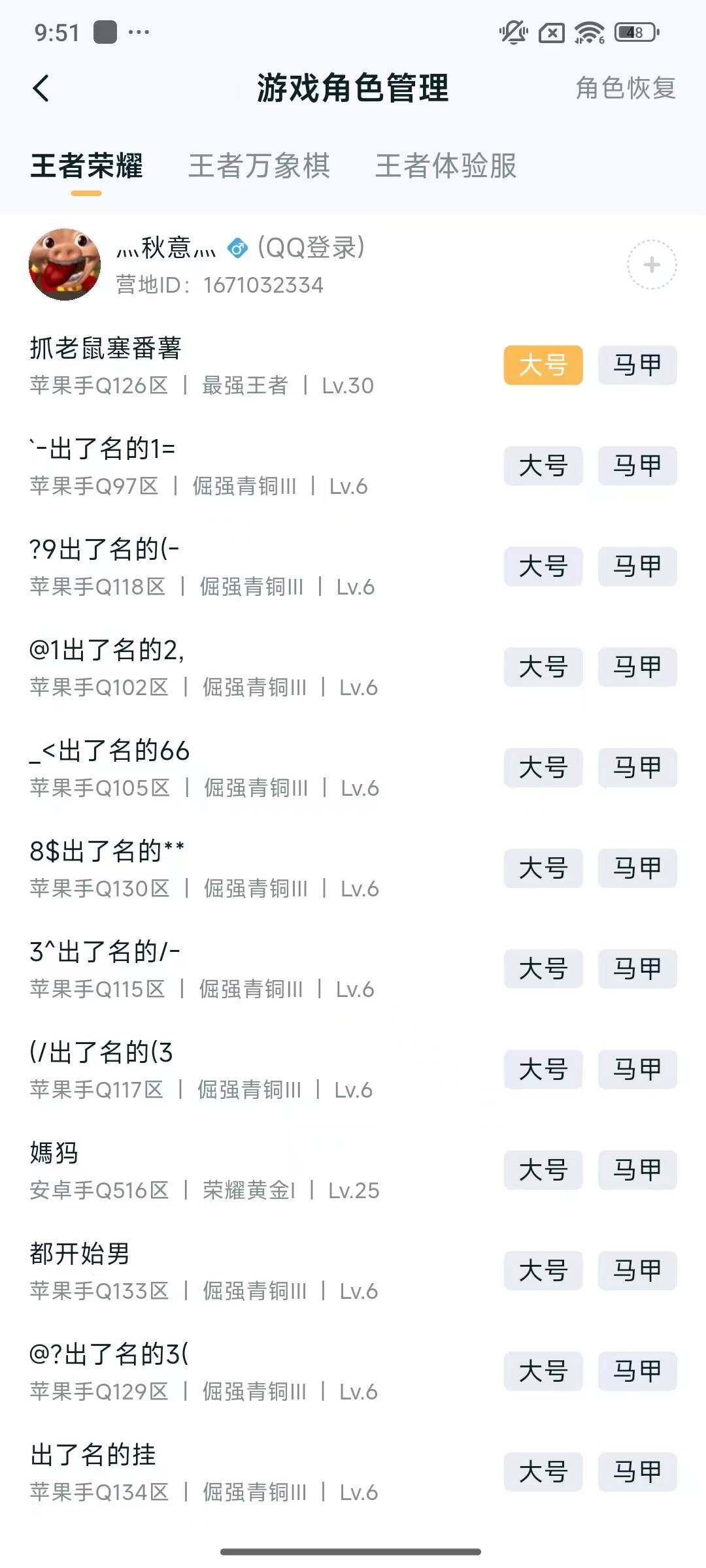Set 媽犸 as the 大号 account
This screenshot has height=1568, width=706.
(x=544, y=1169)
